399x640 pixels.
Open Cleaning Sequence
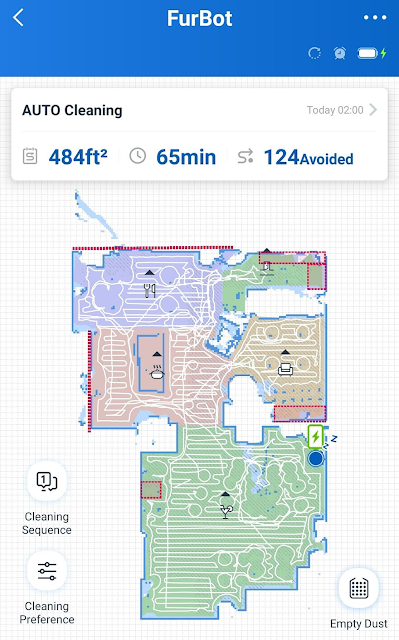47,481
